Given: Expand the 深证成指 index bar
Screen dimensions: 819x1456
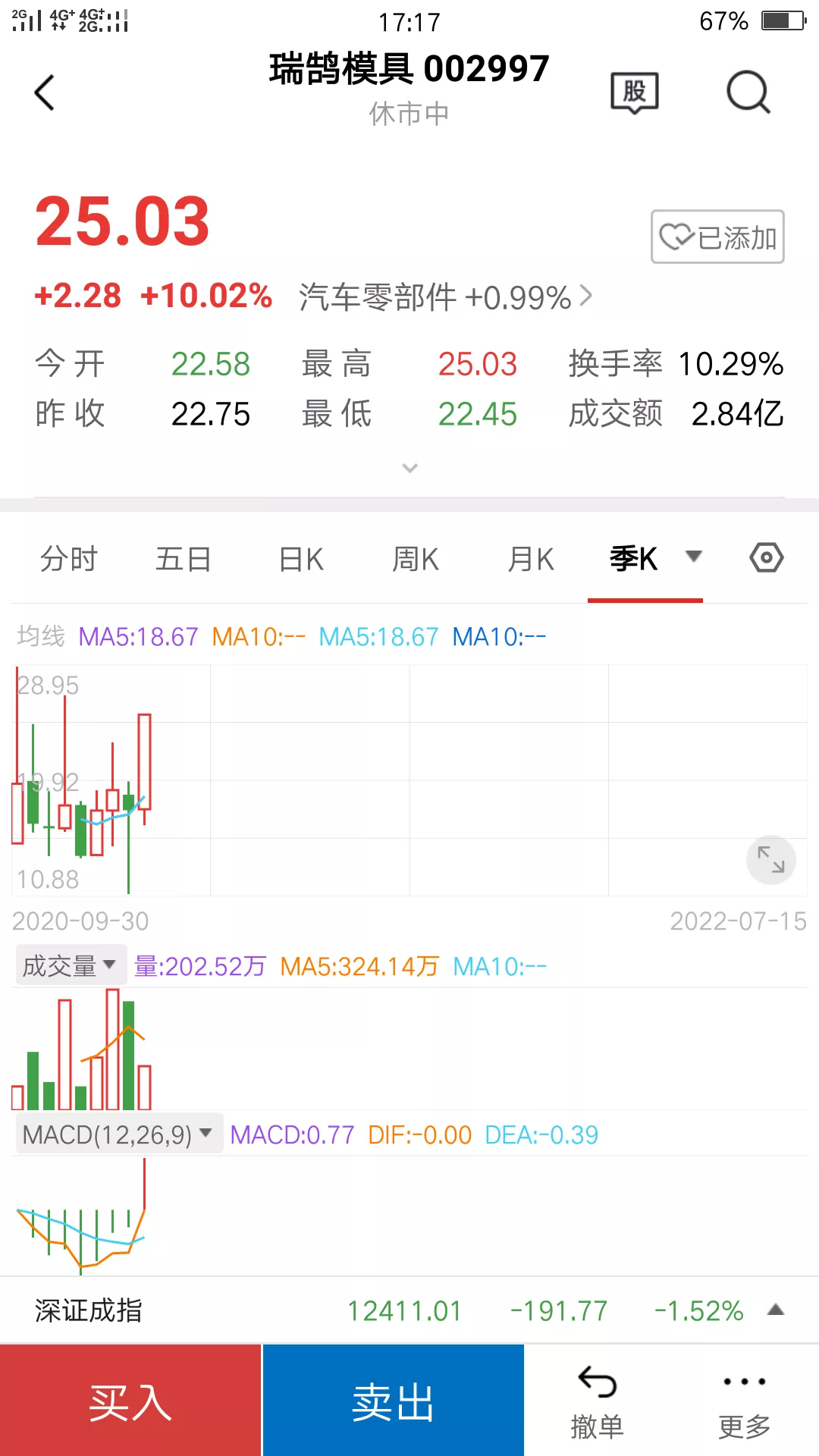Looking at the screenshot, I should tap(775, 1310).
